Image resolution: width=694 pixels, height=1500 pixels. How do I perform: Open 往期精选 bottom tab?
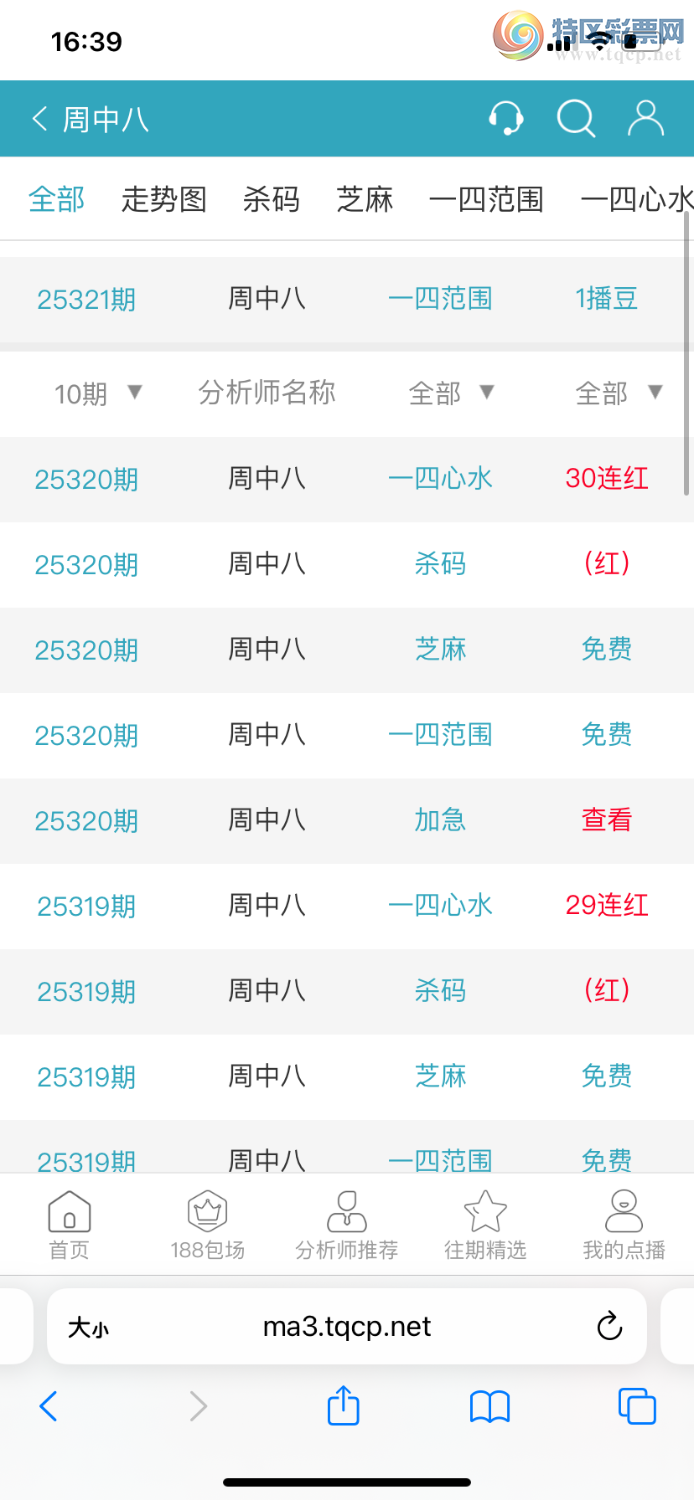coord(485,1225)
